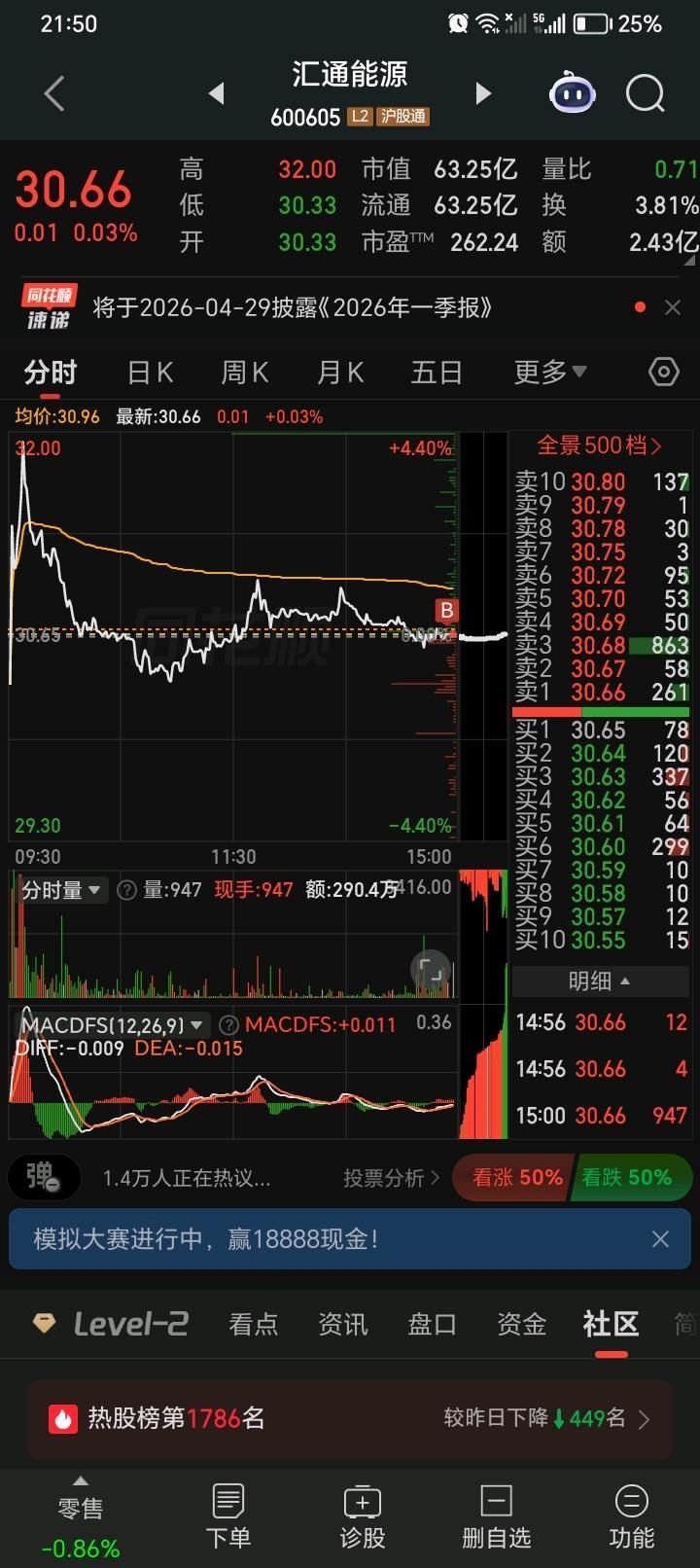This screenshot has height=1568, width=700.
Task: Open the 全景500档 order book
Action: (599, 445)
